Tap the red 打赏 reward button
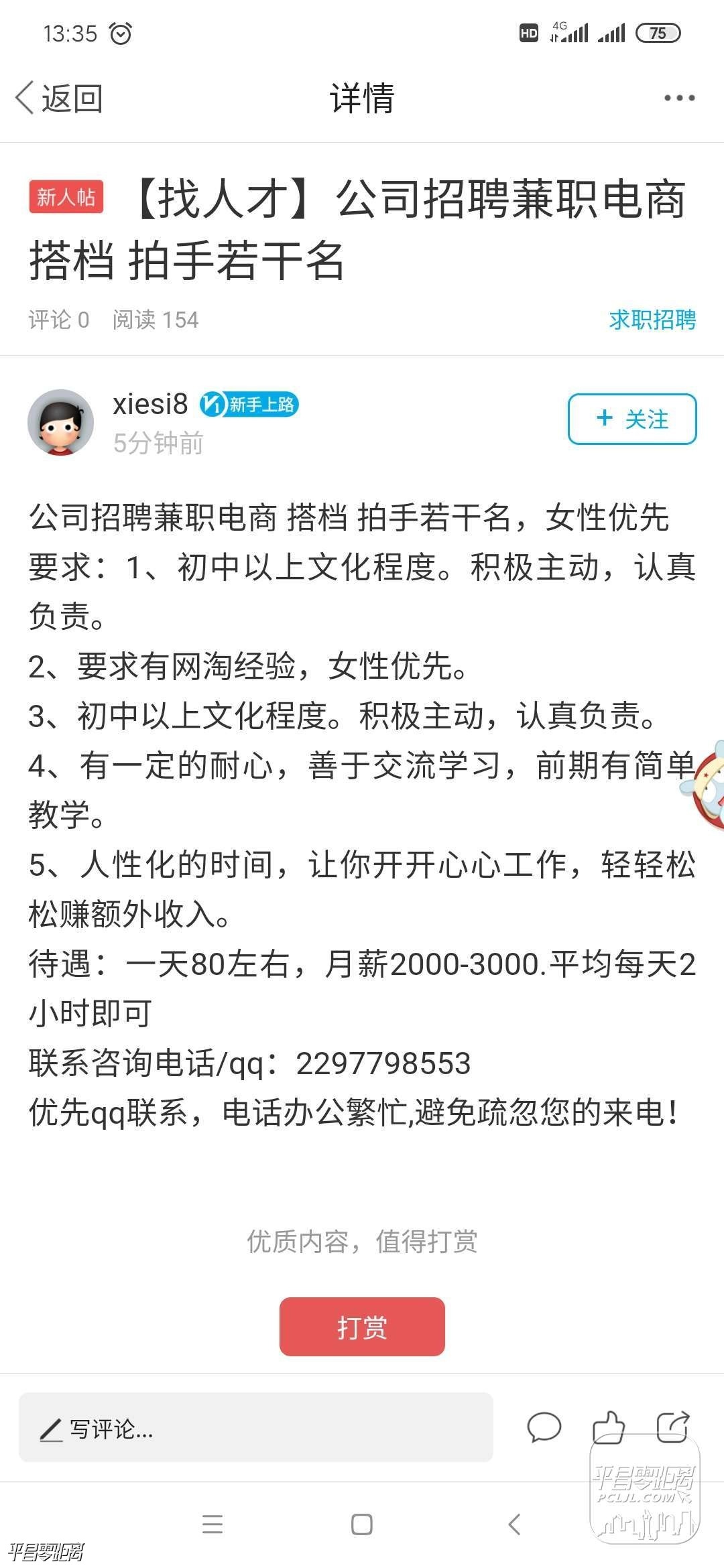724x1568 pixels. click(362, 1327)
